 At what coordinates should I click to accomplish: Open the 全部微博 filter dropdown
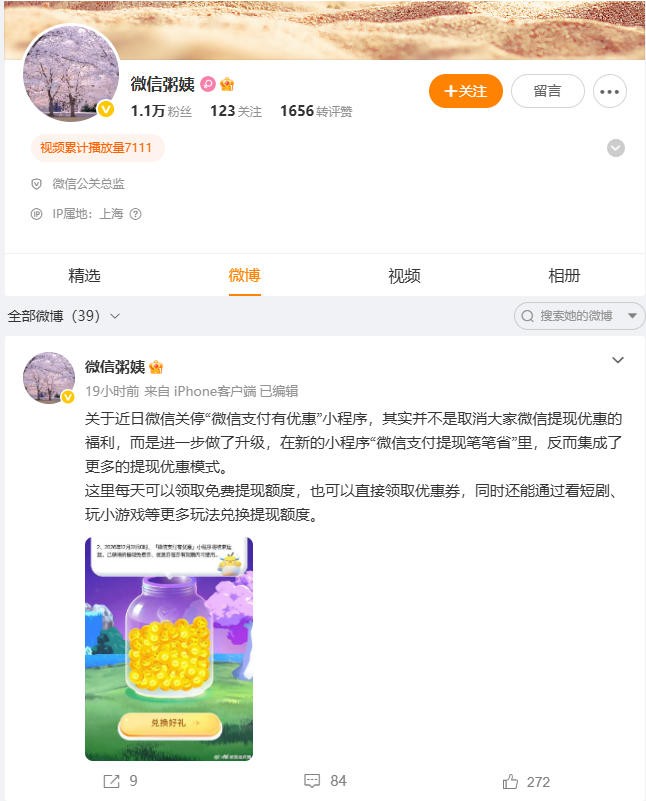click(64, 316)
